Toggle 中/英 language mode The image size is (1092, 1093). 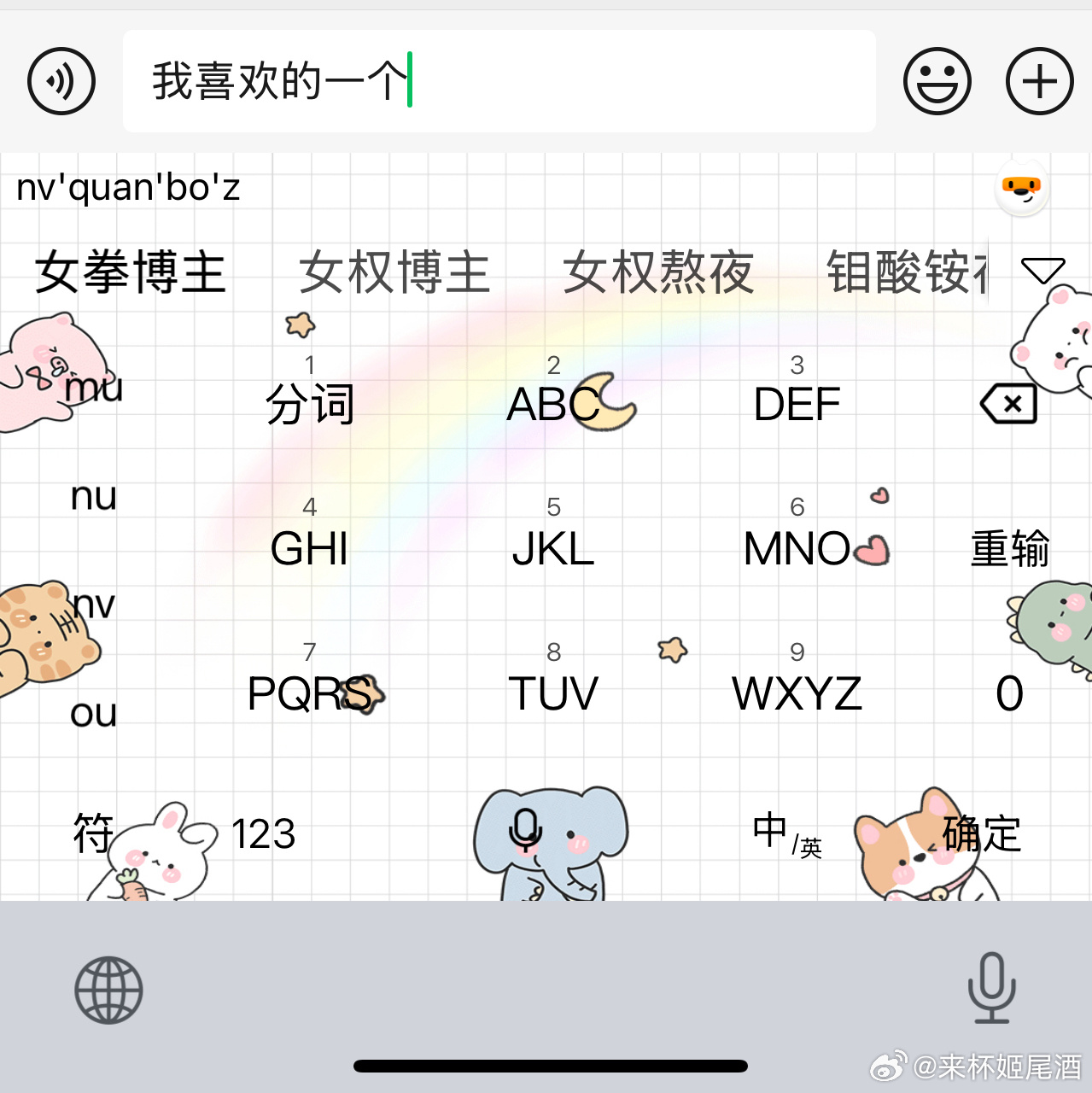pos(785,834)
